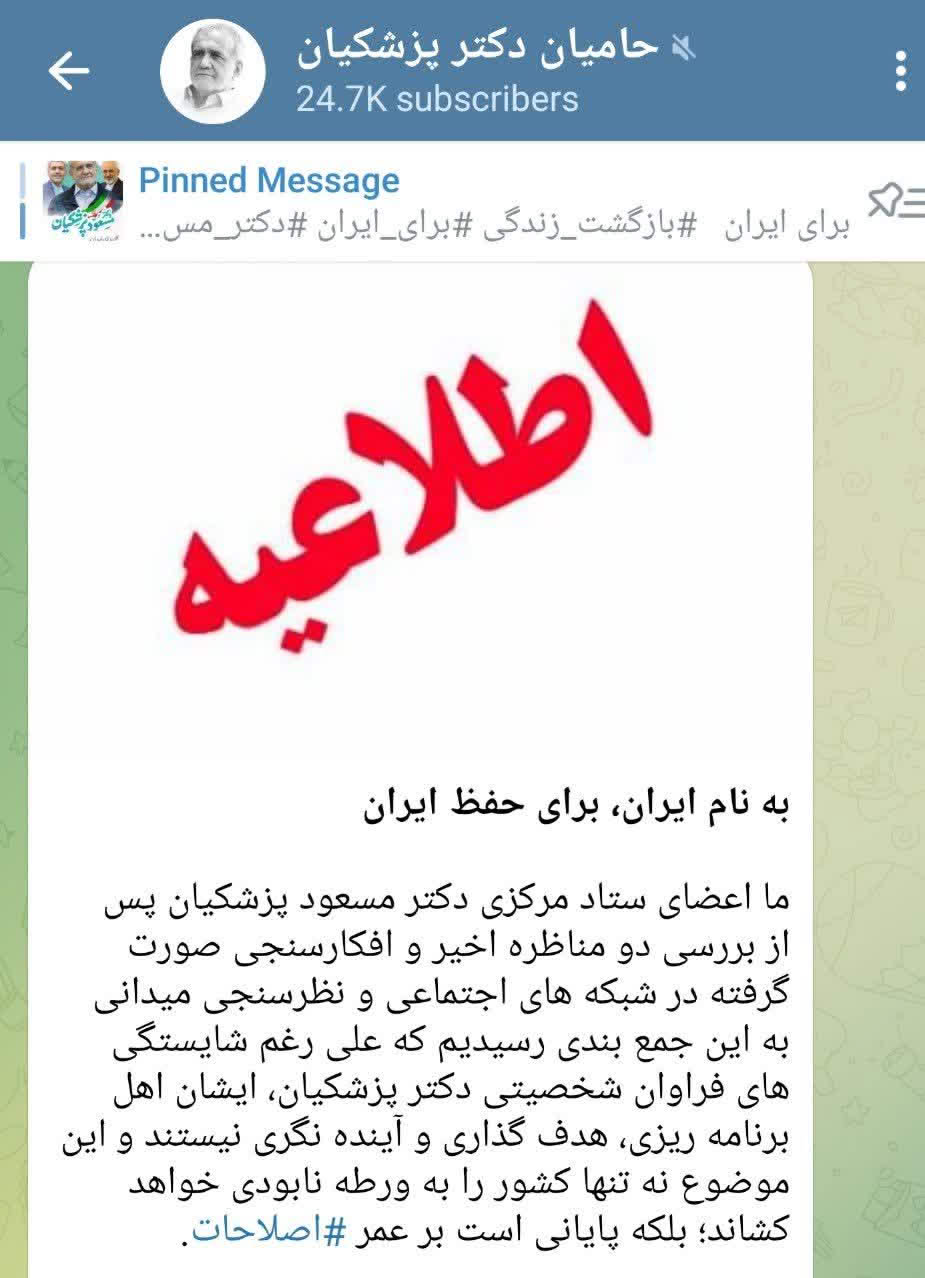
Task: Jump to the pinned message
Action: click(x=450, y=203)
